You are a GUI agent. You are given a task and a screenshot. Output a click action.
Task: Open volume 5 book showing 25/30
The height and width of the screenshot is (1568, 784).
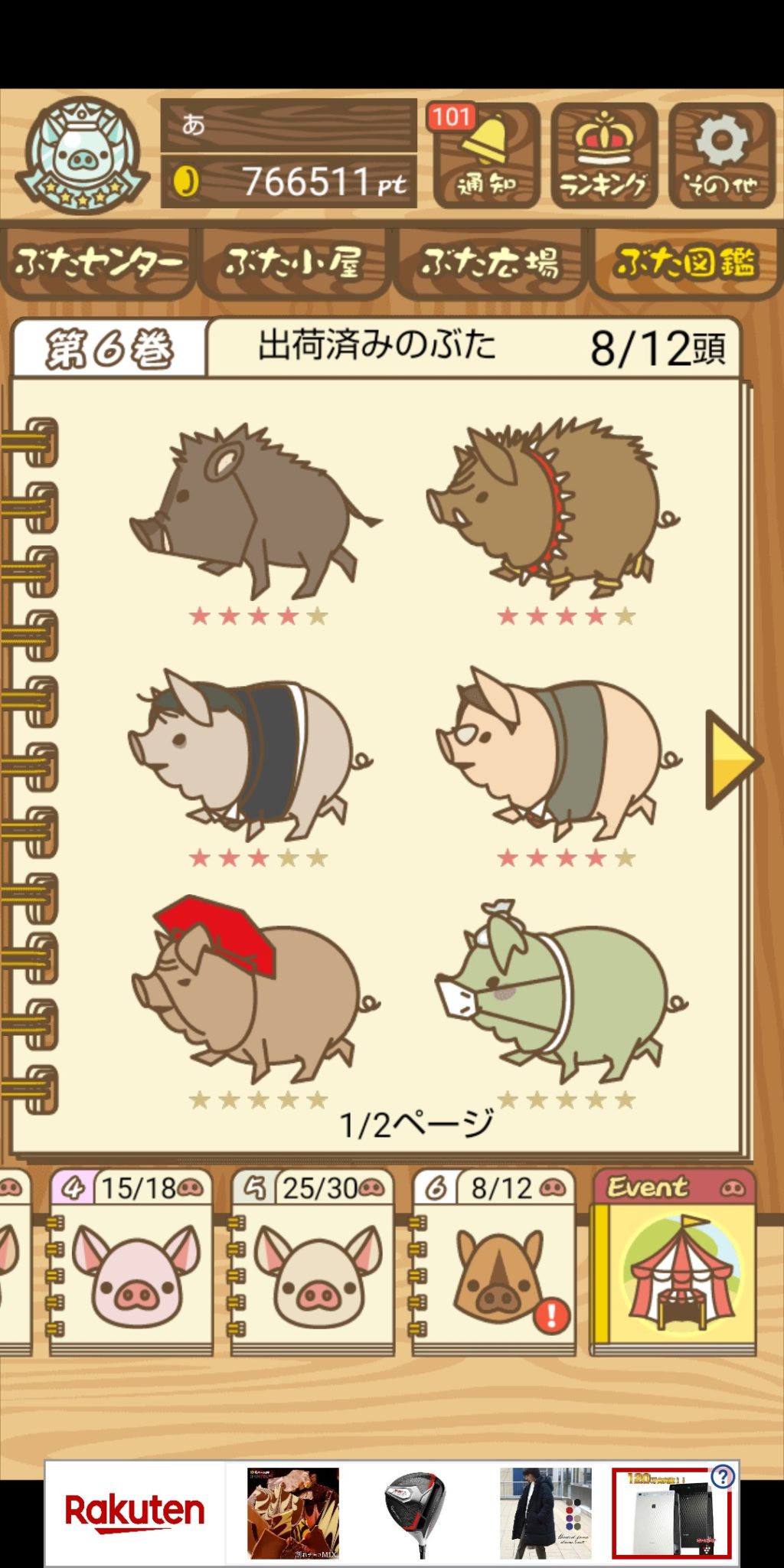pos(314,1263)
